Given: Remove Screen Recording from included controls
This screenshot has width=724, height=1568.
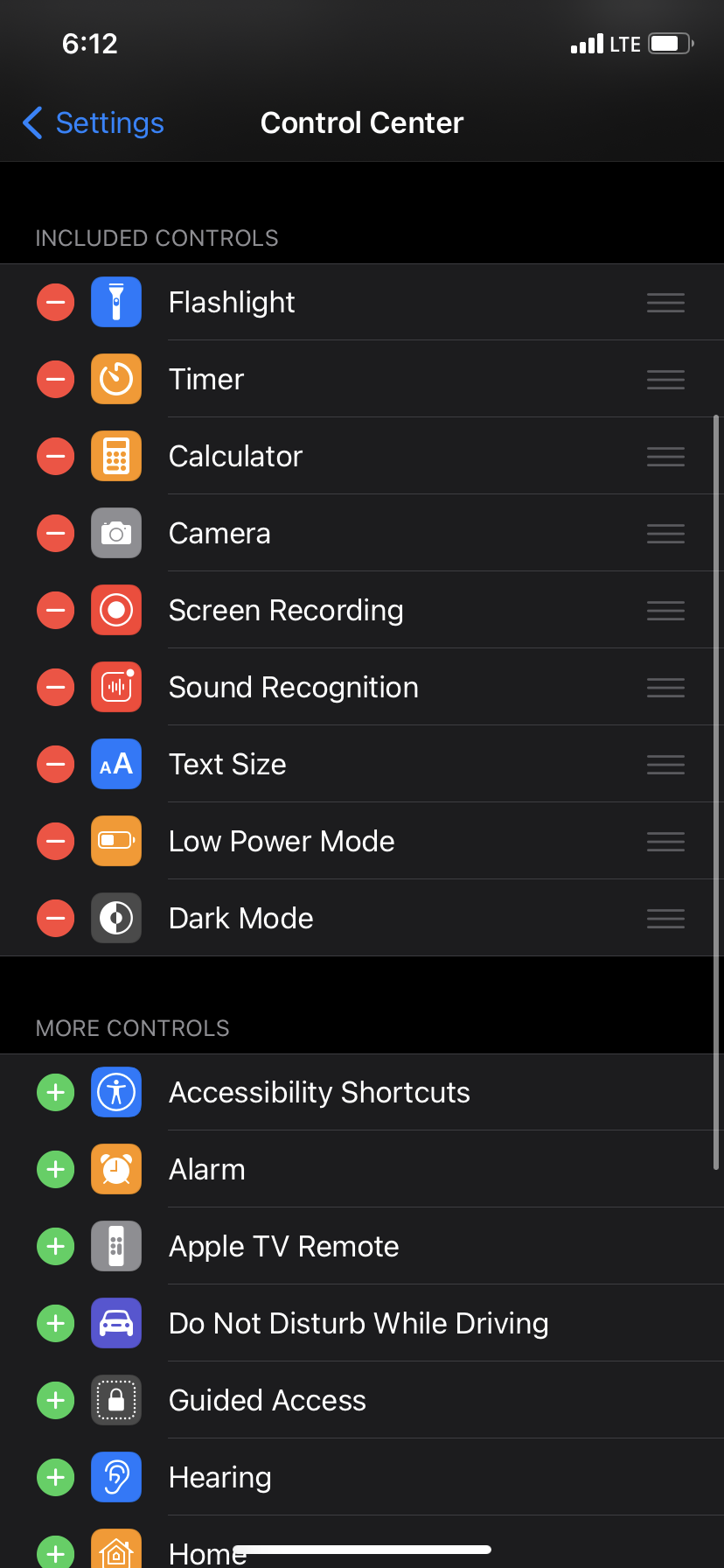Looking at the screenshot, I should [x=55, y=611].
